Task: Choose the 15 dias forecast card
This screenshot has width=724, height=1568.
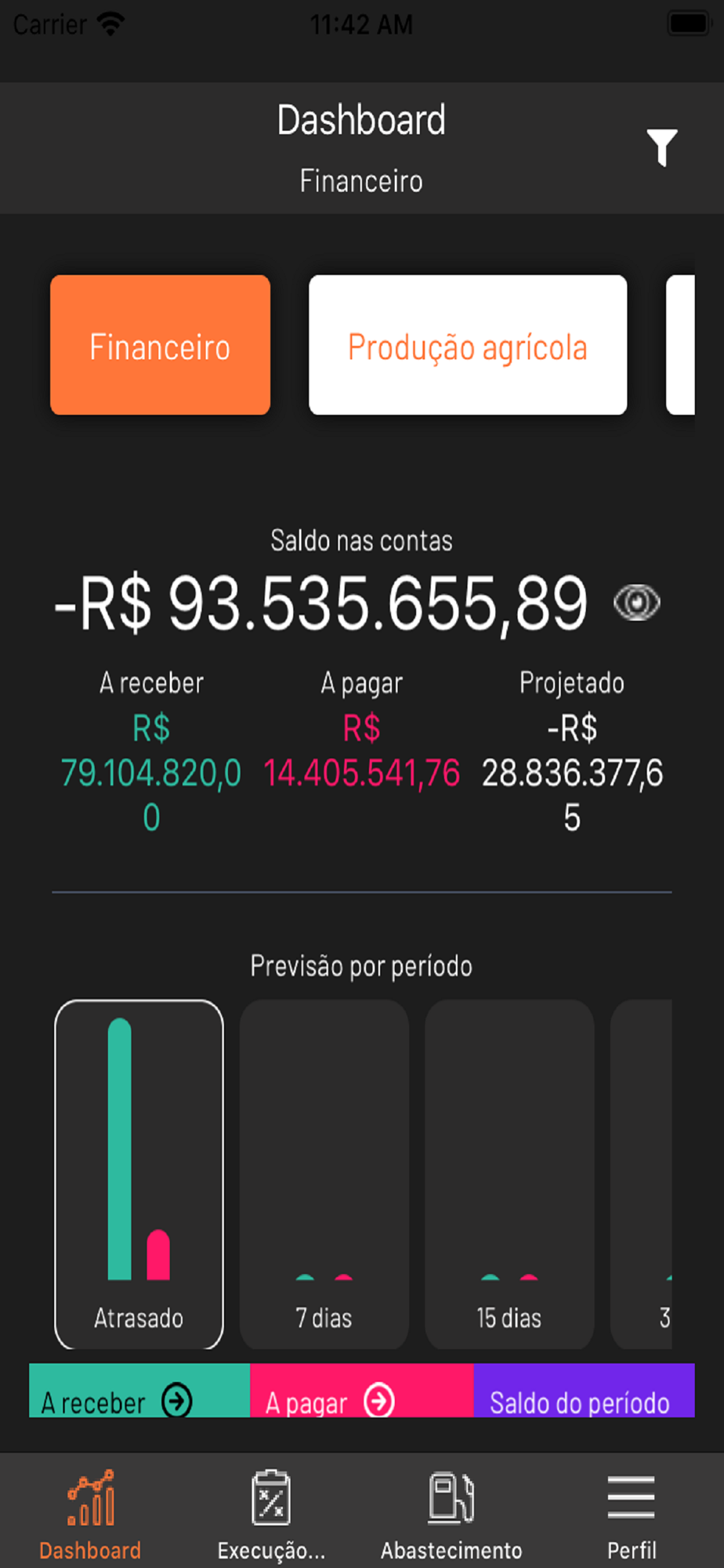Action: click(x=509, y=1174)
